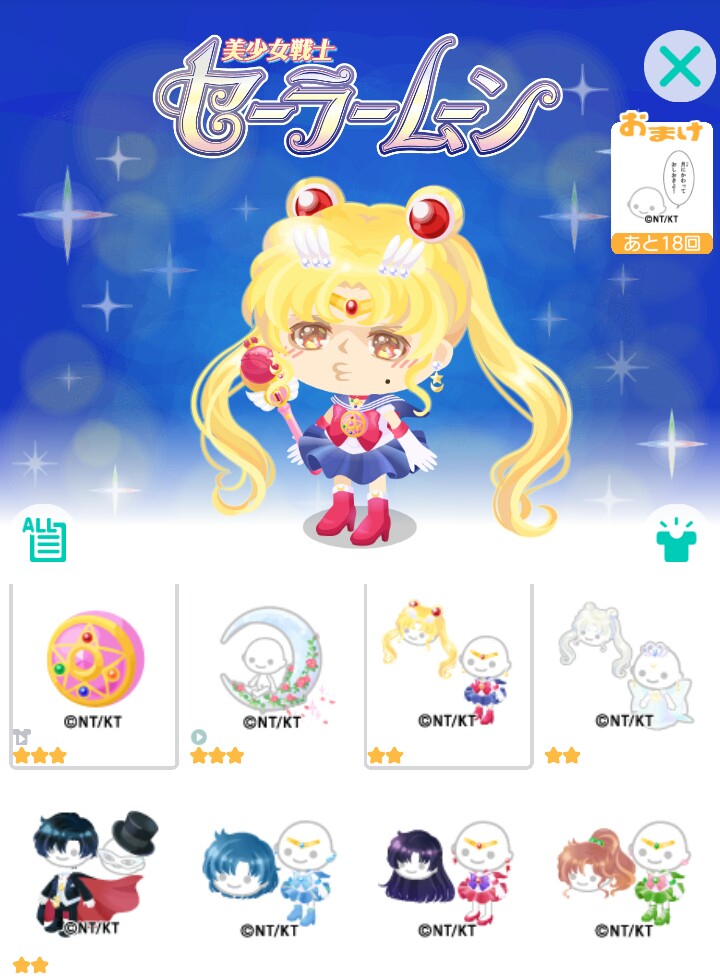This screenshot has width=720, height=978.
Task: Tap the green shirt try-on icon
Action: coord(675,538)
